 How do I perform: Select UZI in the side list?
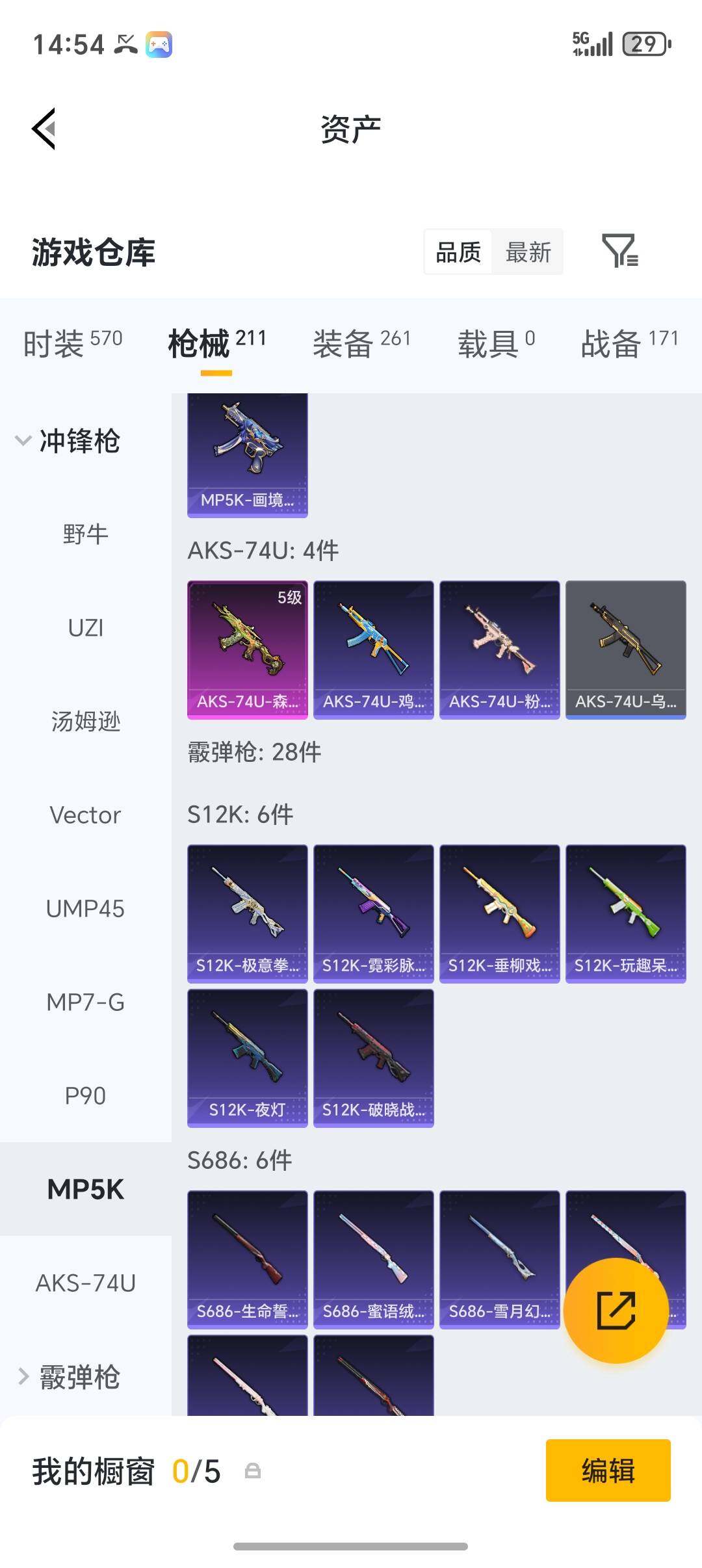point(86,628)
